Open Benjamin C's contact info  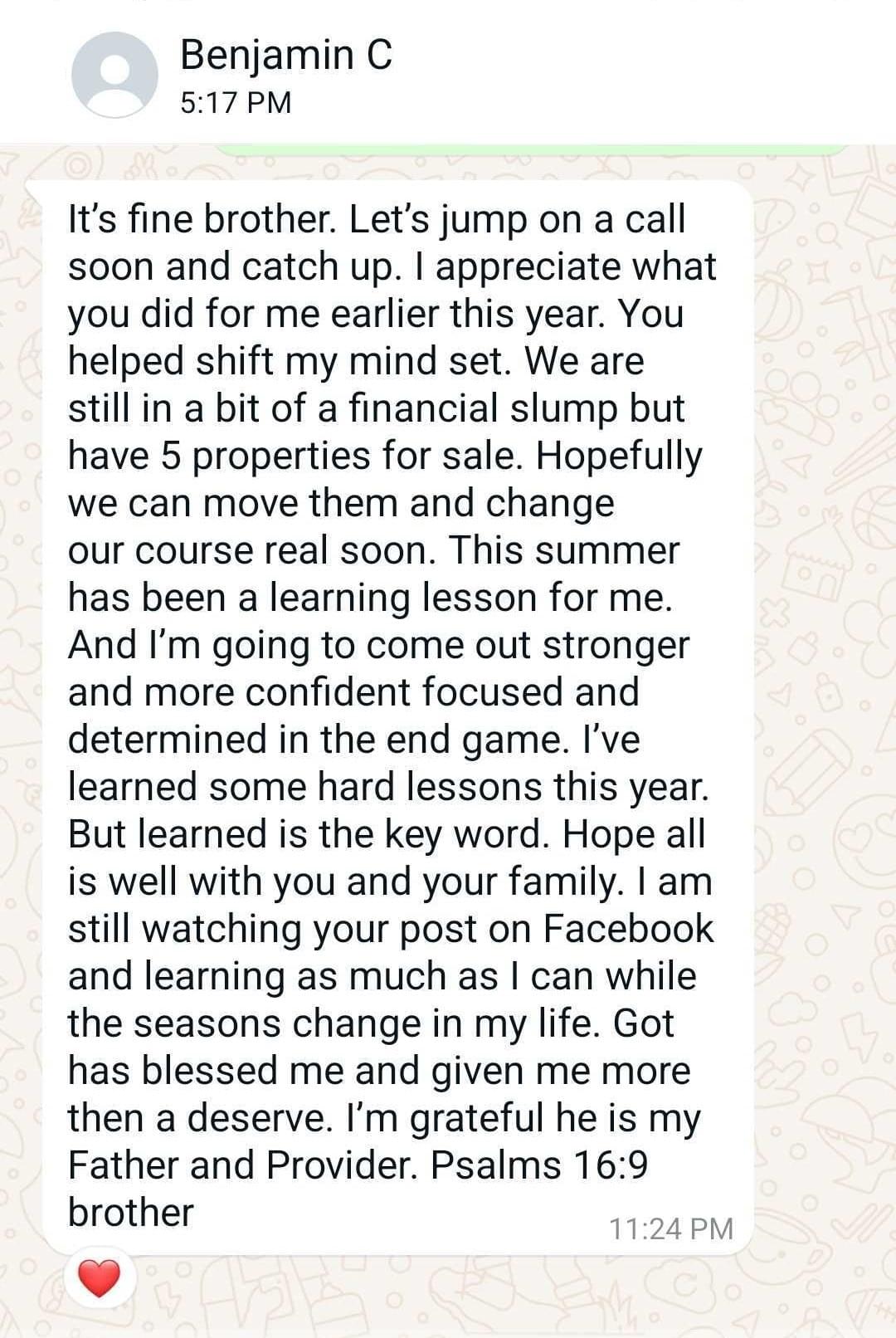(285, 56)
